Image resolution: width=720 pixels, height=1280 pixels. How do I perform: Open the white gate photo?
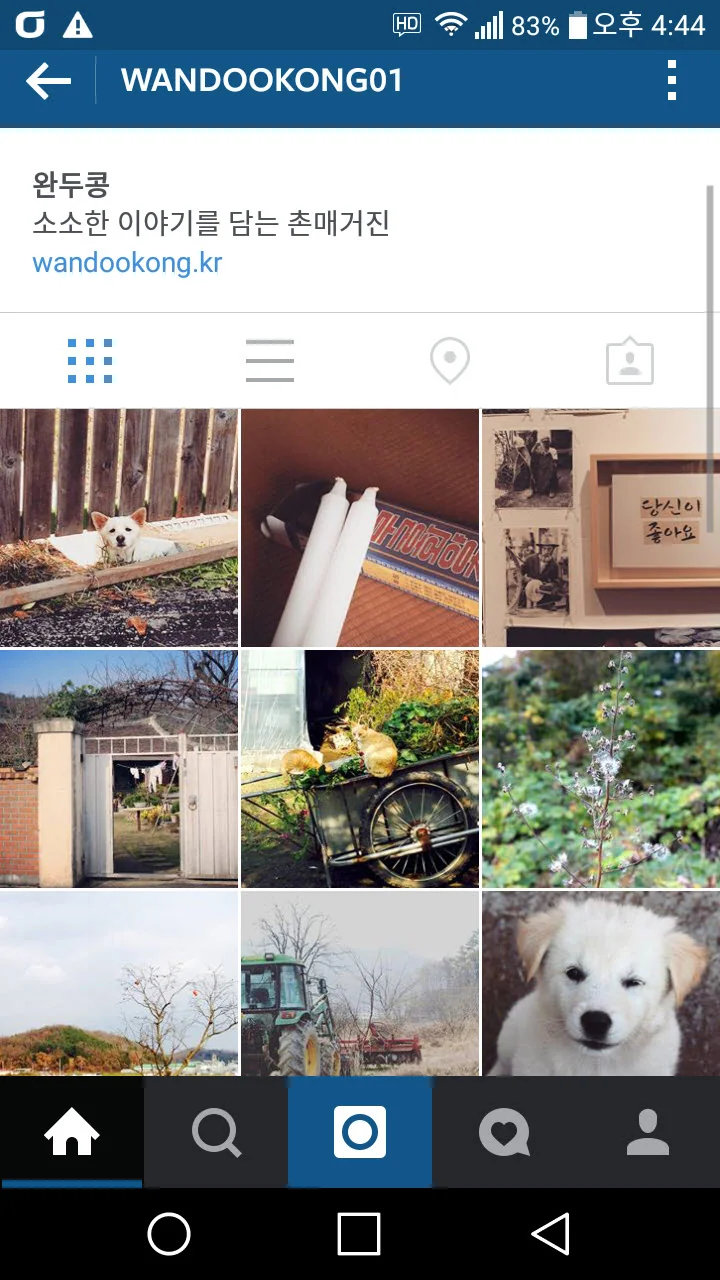[119, 769]
